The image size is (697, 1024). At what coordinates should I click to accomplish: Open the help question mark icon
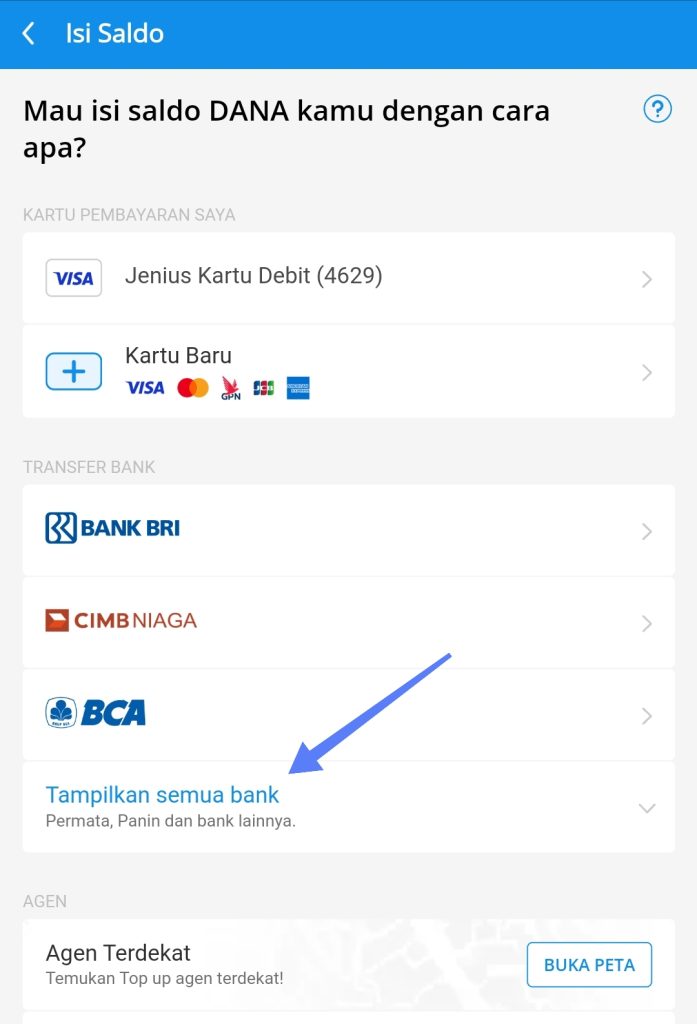tap(657, 109)
